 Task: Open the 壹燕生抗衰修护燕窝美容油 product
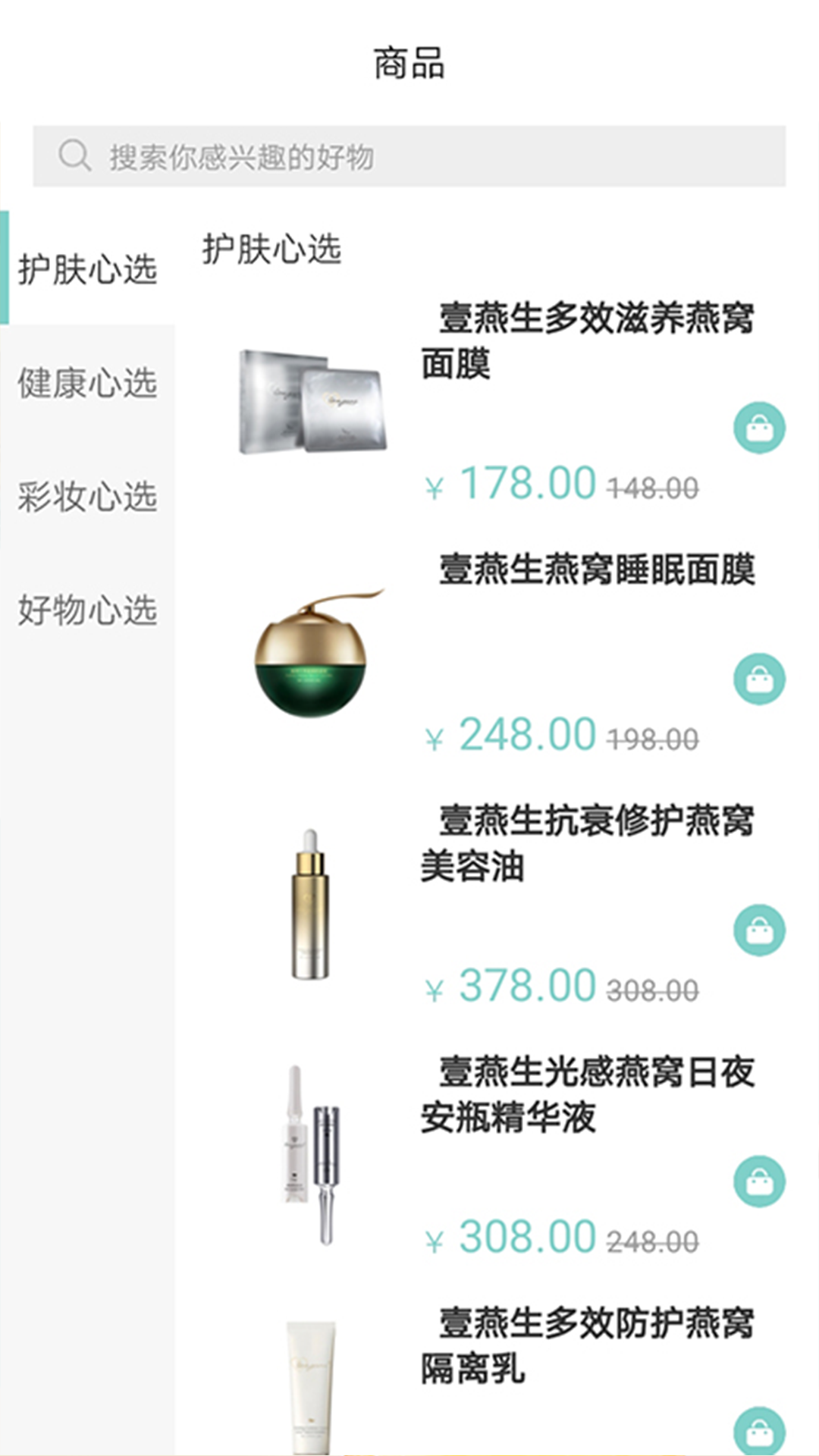point(588,843)
